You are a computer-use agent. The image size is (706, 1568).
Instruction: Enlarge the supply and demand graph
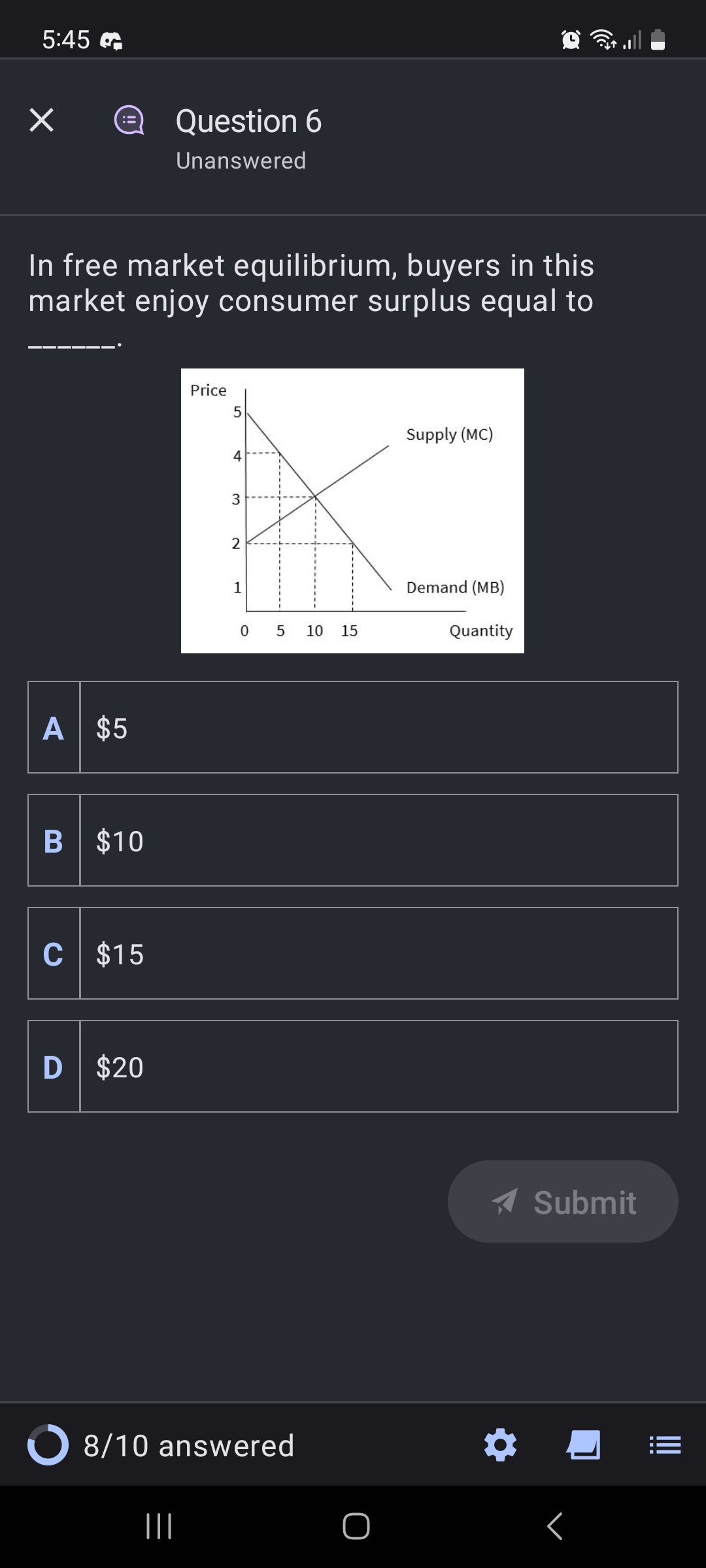pos(352,510)
